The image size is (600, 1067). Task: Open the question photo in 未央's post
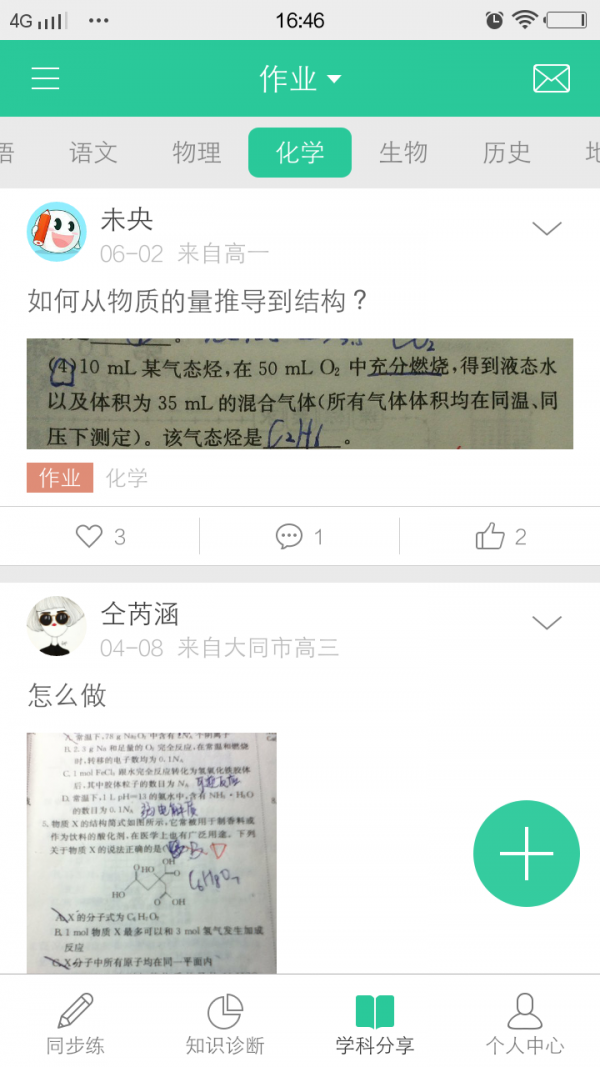click(x=300, y=393)
